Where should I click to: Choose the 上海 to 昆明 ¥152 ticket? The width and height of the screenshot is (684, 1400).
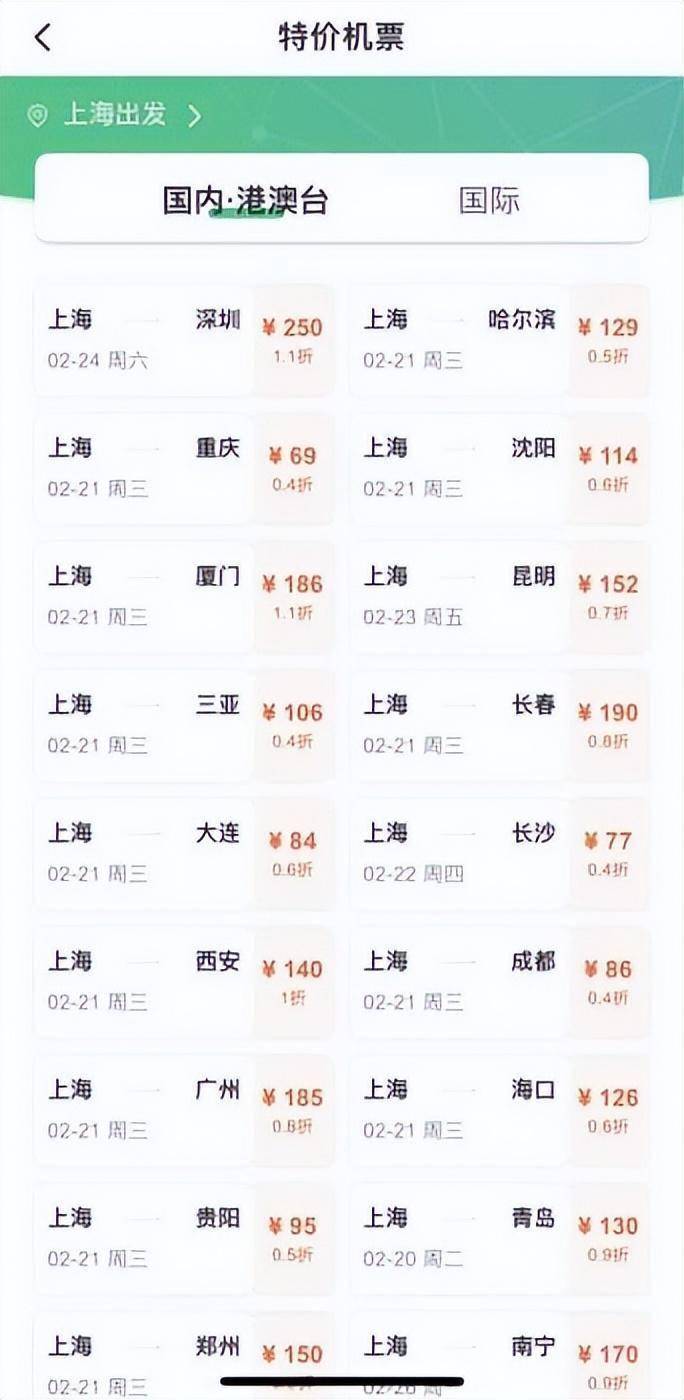pyautogui.click(x=499, y=597)
